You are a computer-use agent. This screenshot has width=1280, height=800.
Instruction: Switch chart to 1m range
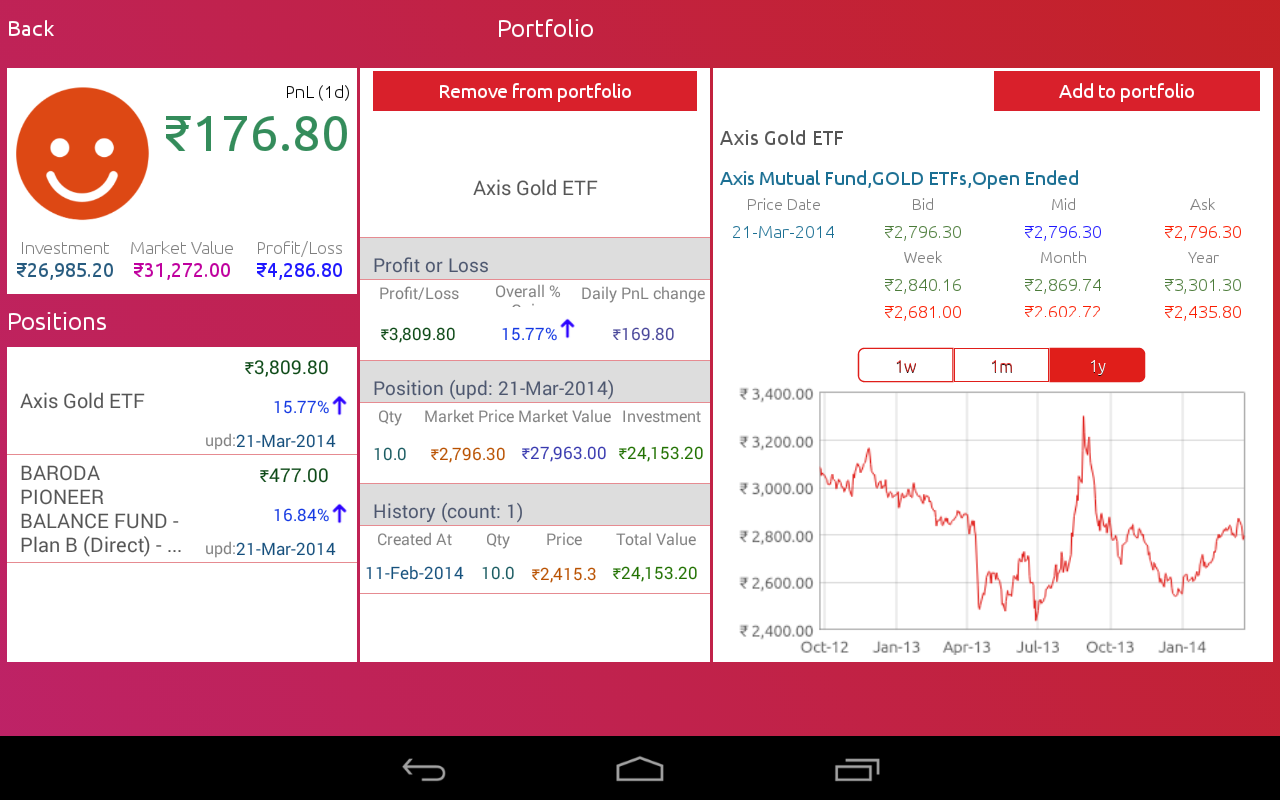click(x=1001, y=366)
